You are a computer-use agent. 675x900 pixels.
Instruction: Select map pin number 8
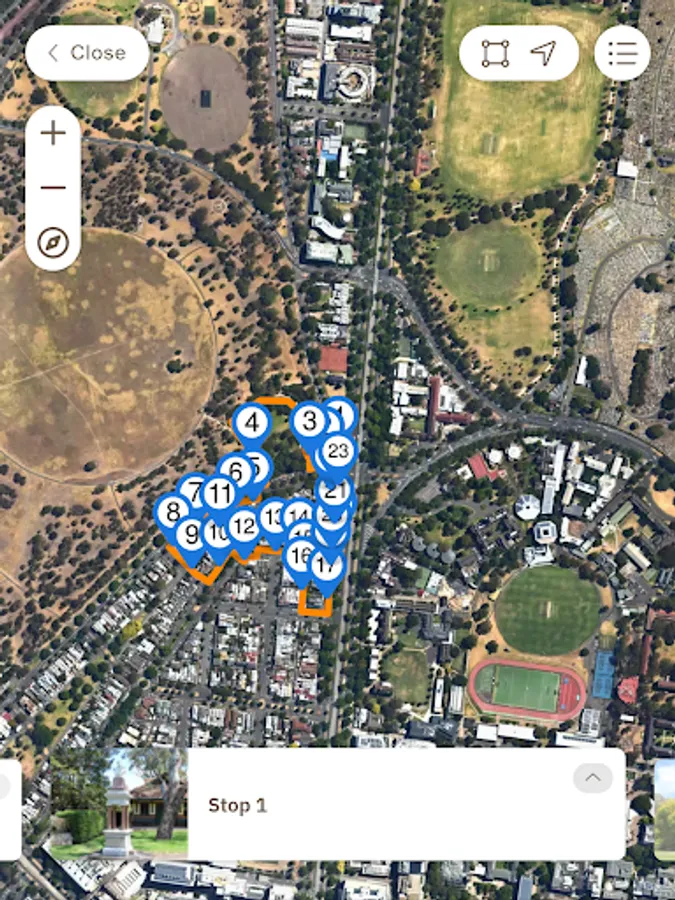tap(173, 512)
